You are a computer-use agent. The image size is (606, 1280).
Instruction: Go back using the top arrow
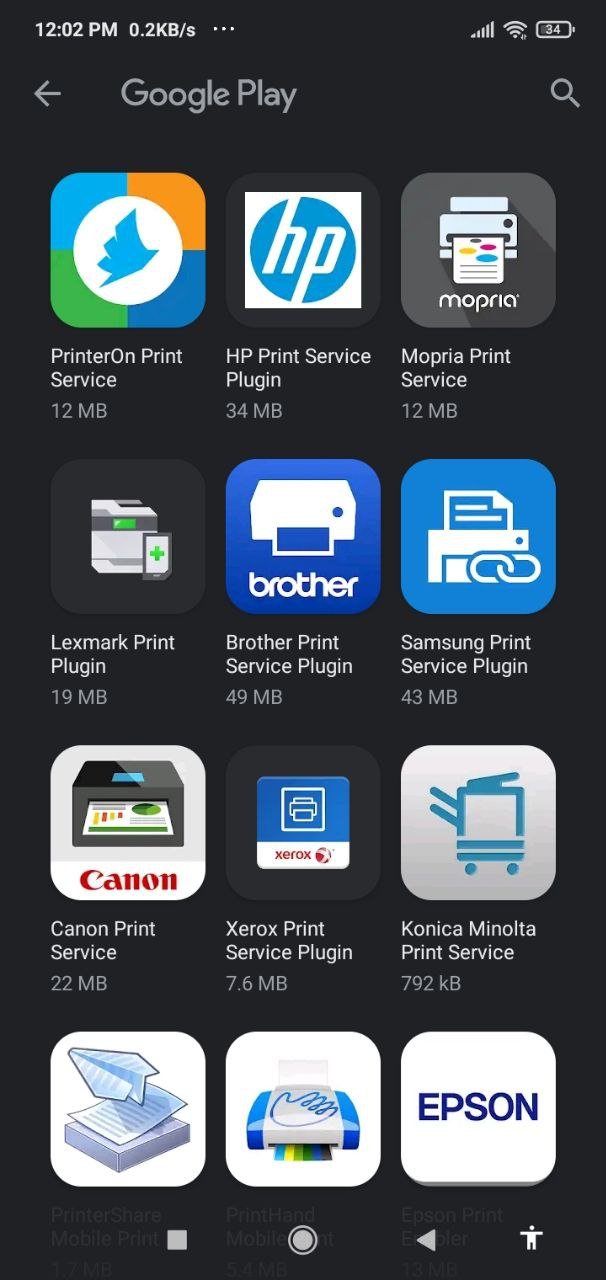47,94
